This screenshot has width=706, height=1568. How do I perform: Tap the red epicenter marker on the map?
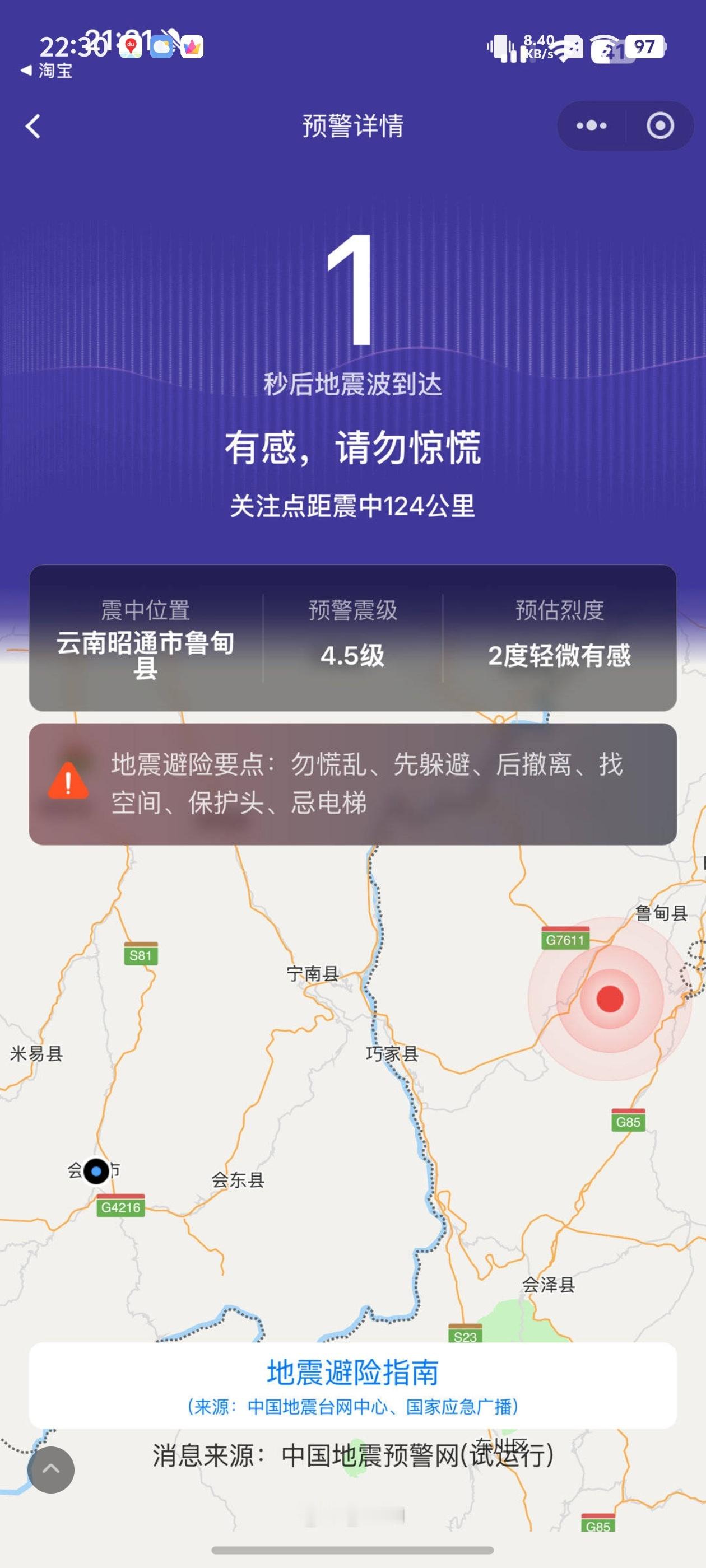(610, 999)
